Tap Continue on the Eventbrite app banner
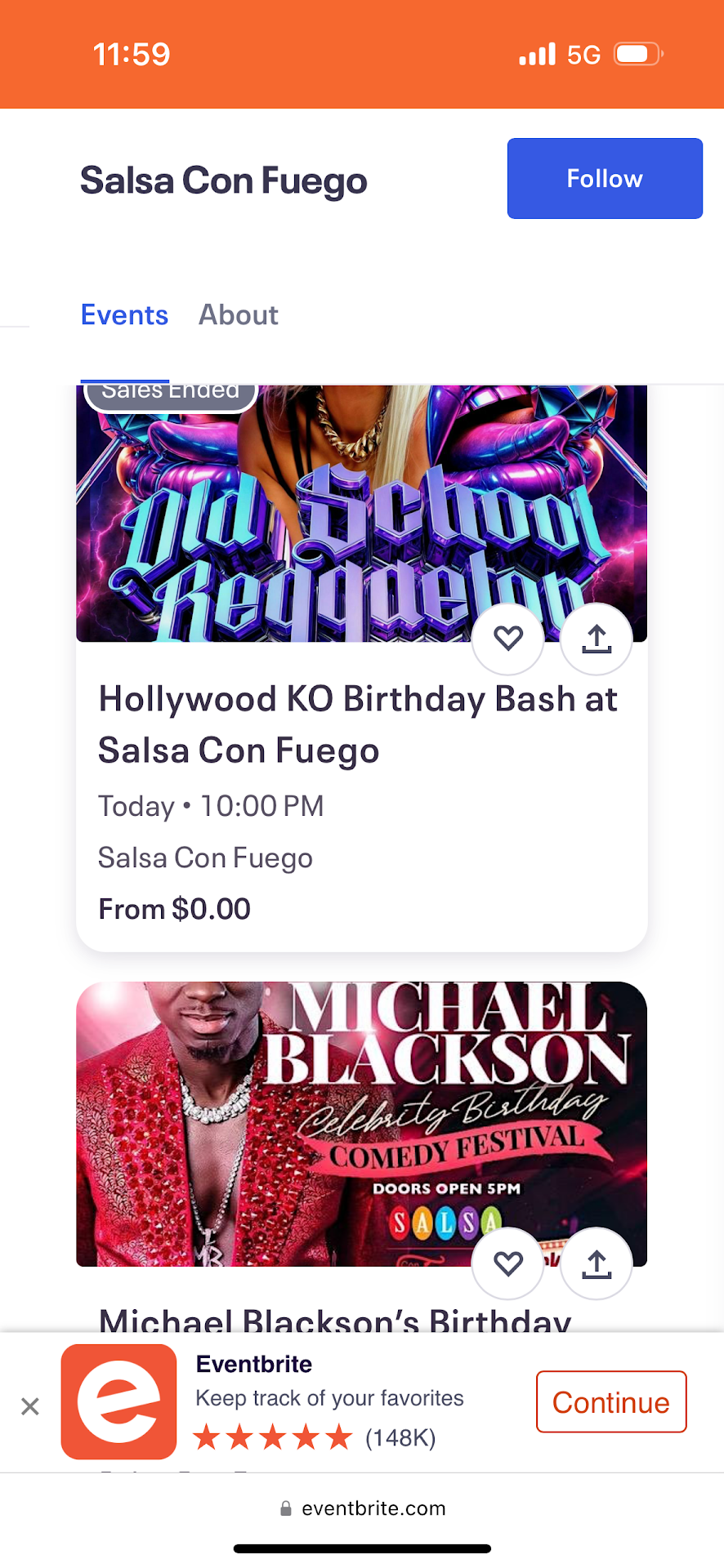Viewport: 724px width, 1568px height. [x=611, y=1402]
